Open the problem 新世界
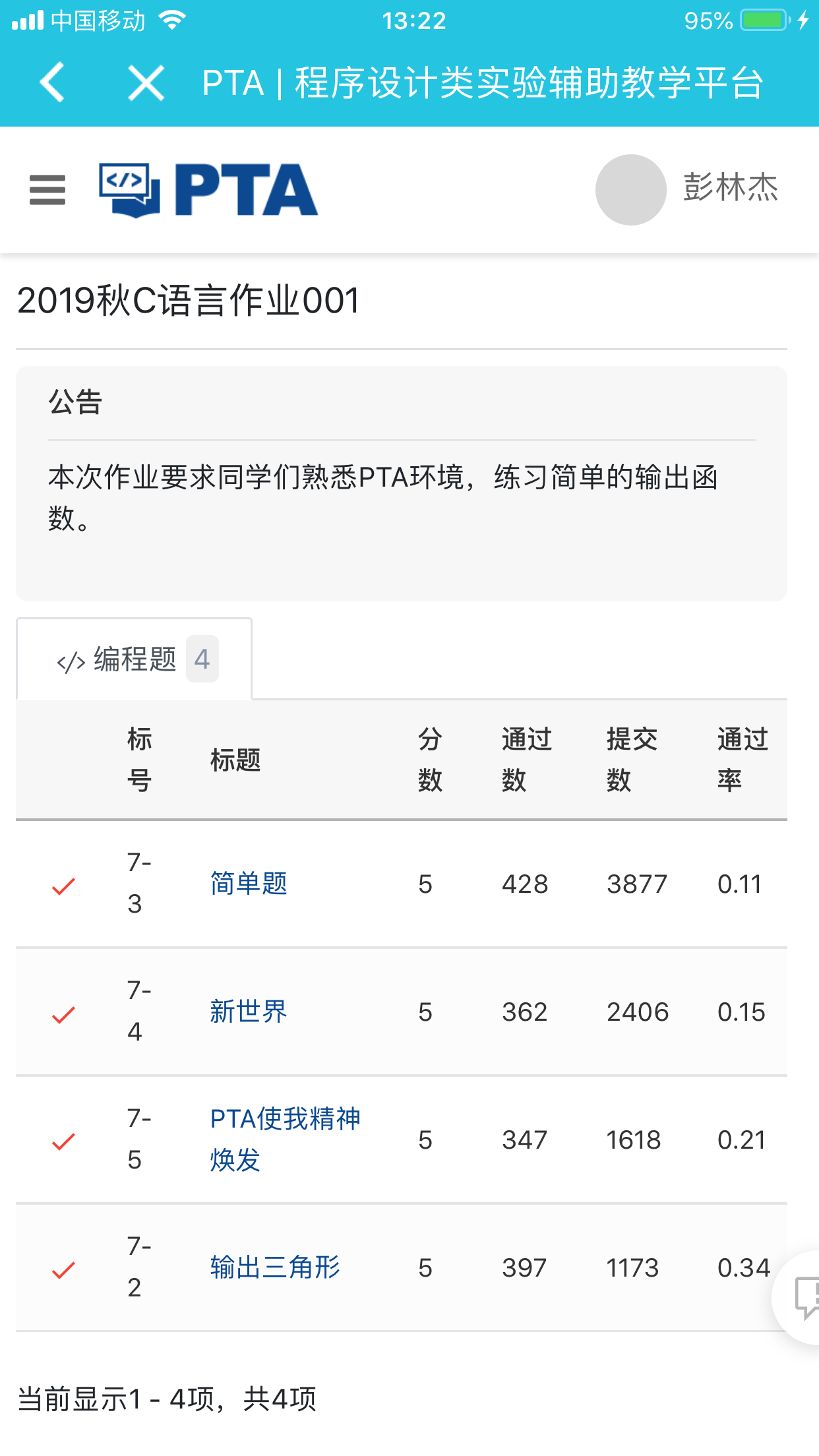819x1456 pixels. 249,1012
